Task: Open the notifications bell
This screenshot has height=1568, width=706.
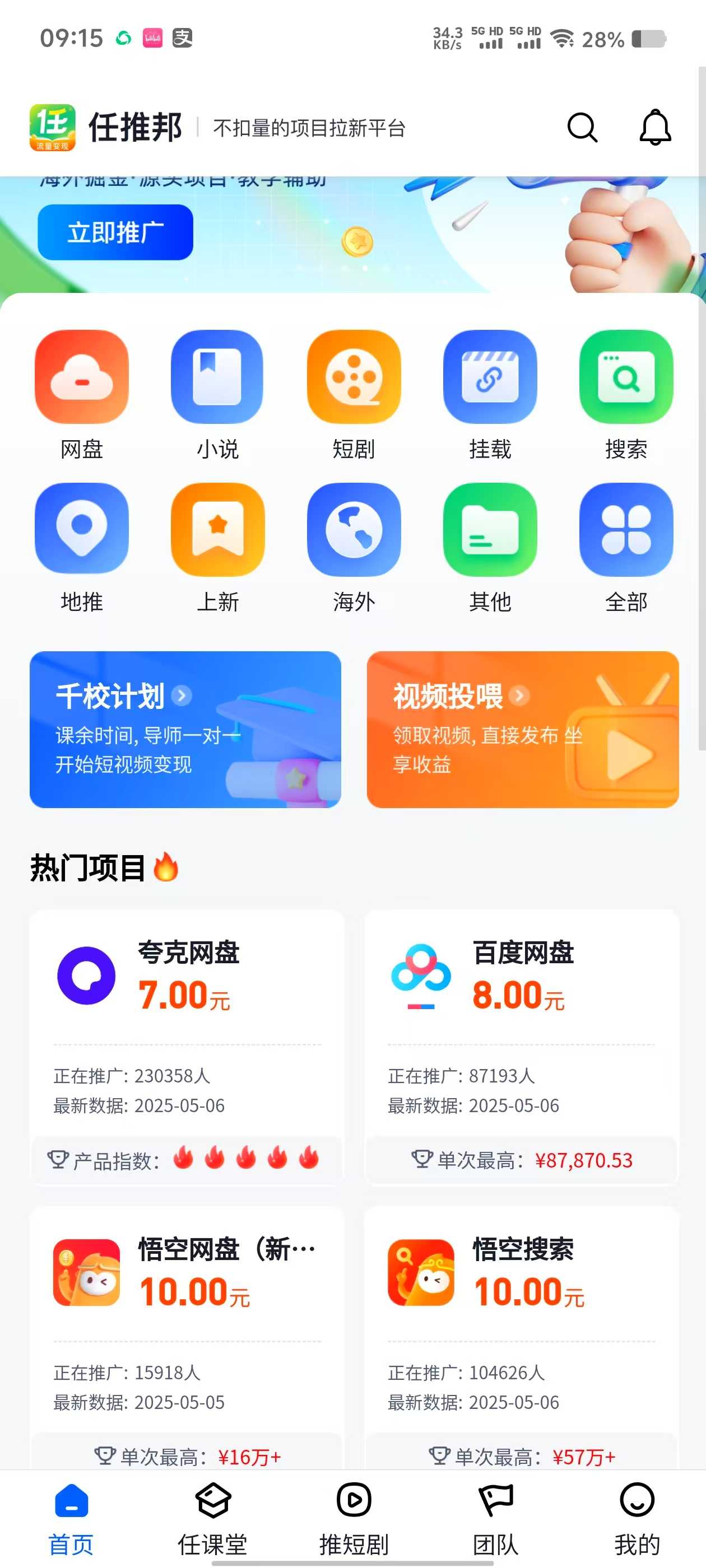Action: pos(655,128)
